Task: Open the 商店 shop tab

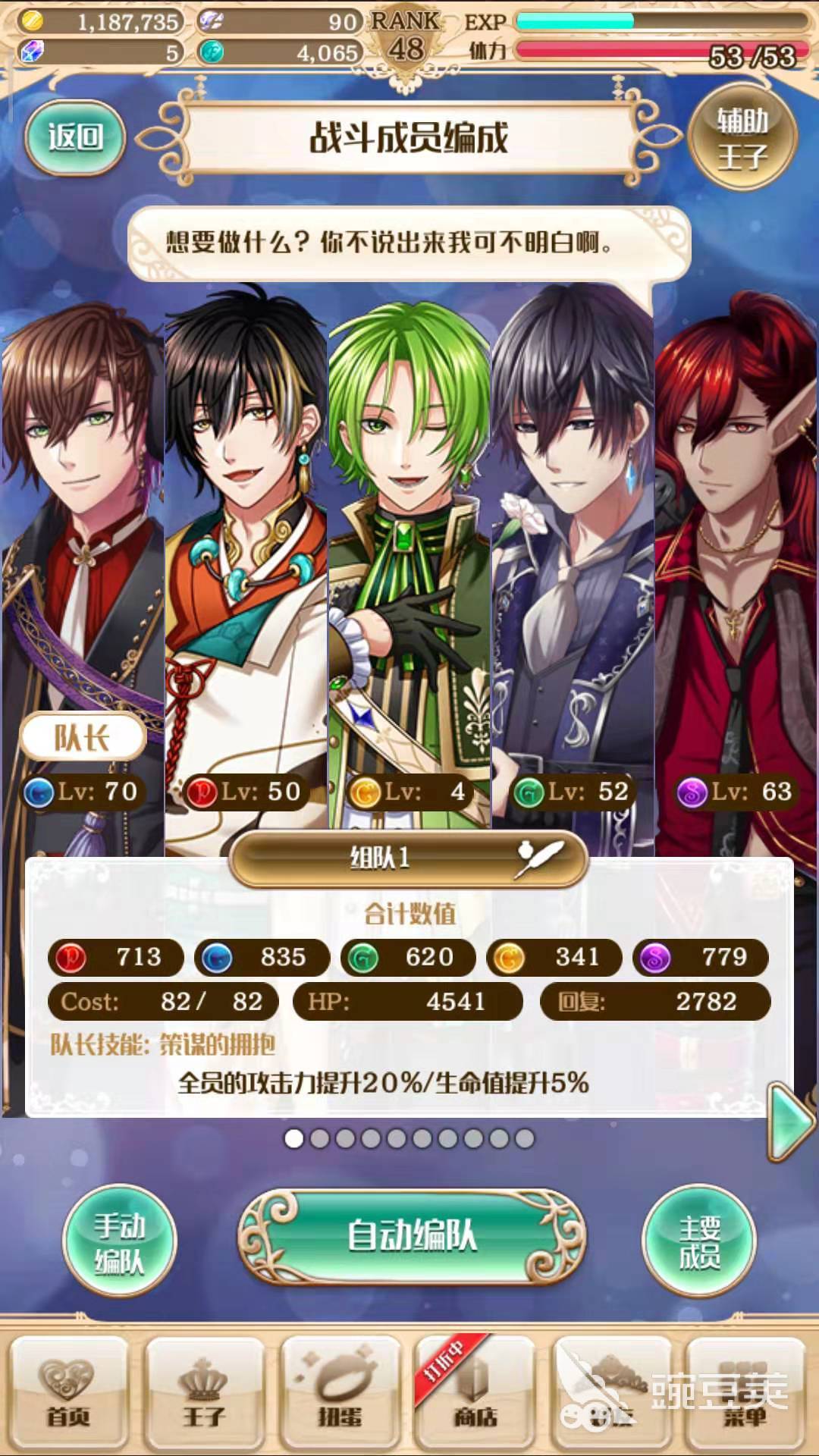Action: pos(475,1392)
